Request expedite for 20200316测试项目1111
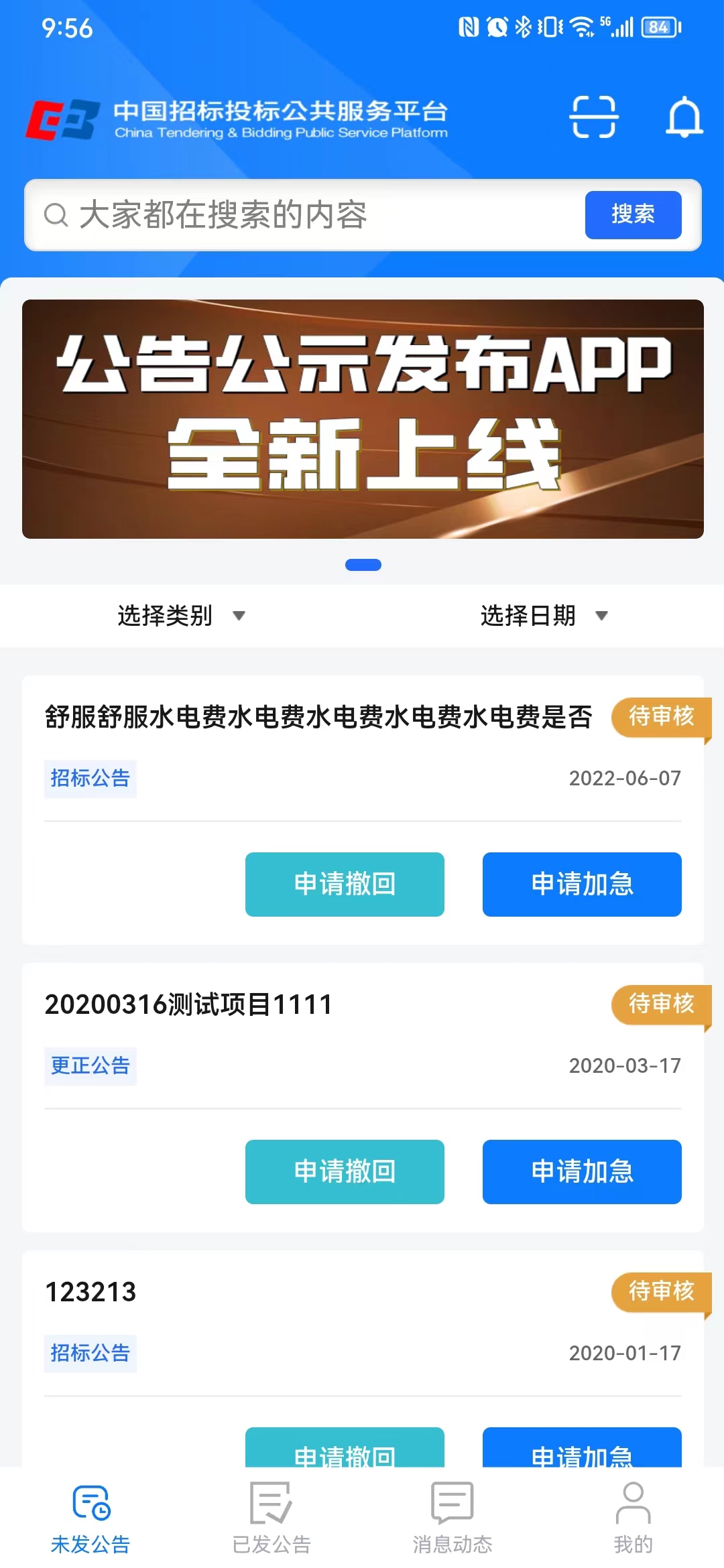Image resolution: width=724 pixels, height=1568 pixels. pyautogui.click(x=582, y=1171)
